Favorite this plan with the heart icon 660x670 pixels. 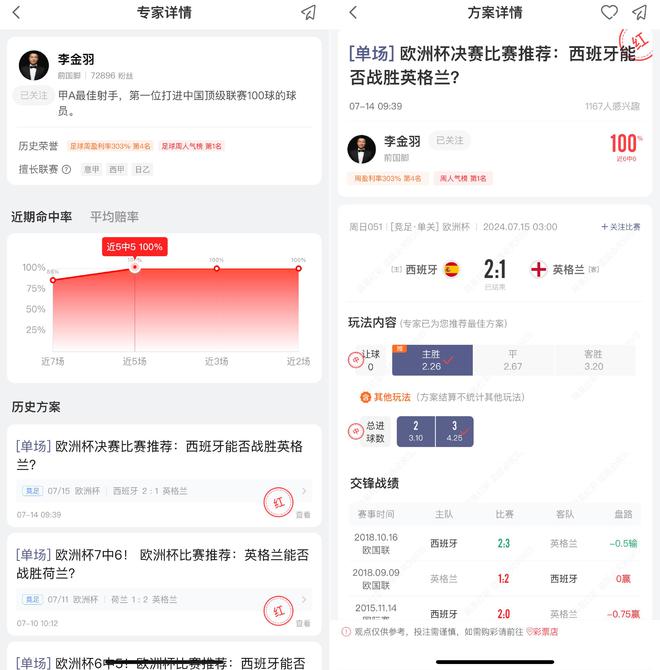609,13
